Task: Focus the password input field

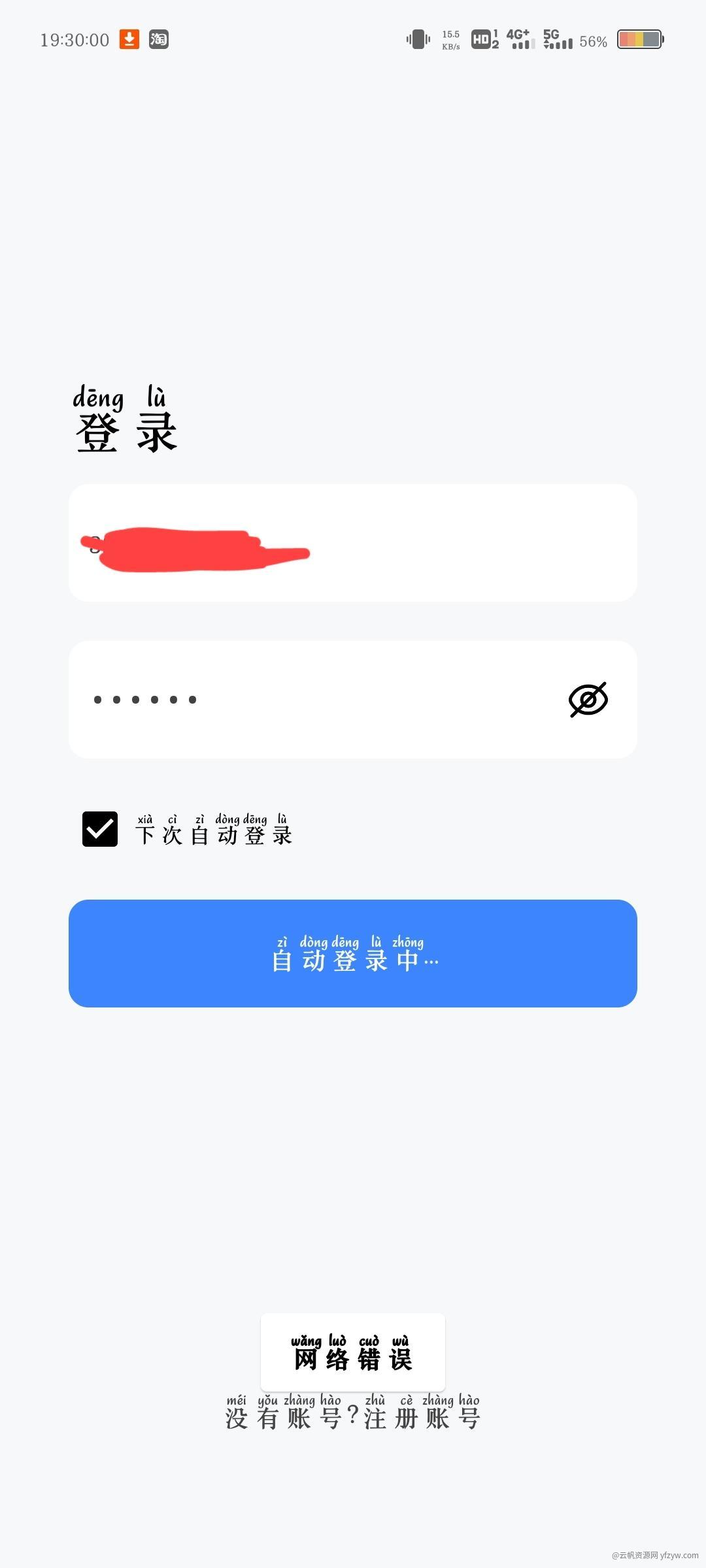Action: [314, 700]
